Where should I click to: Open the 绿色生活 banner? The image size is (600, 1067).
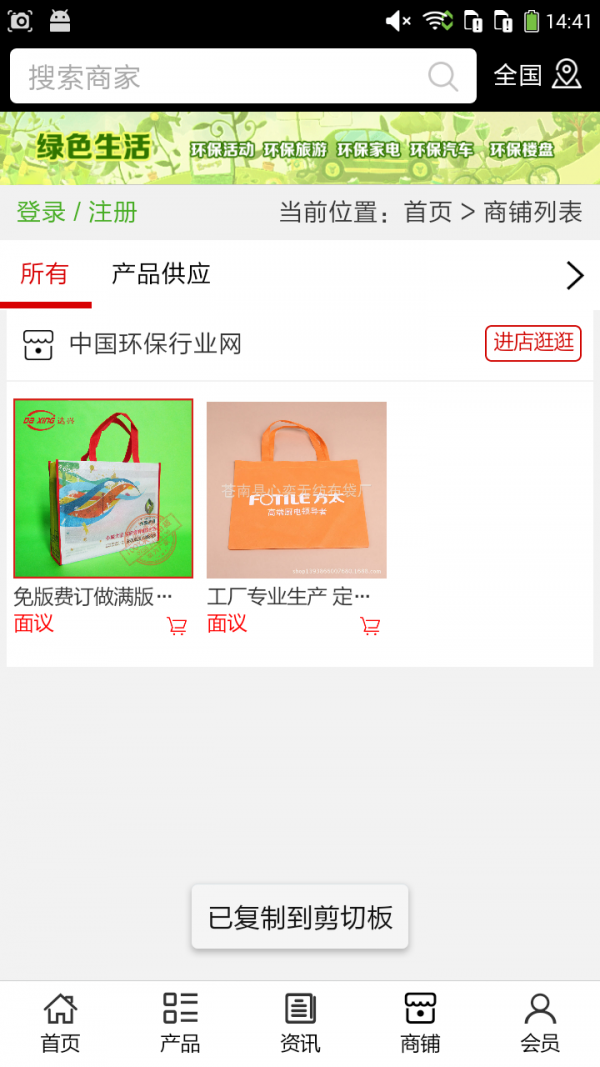coord(300,148)
